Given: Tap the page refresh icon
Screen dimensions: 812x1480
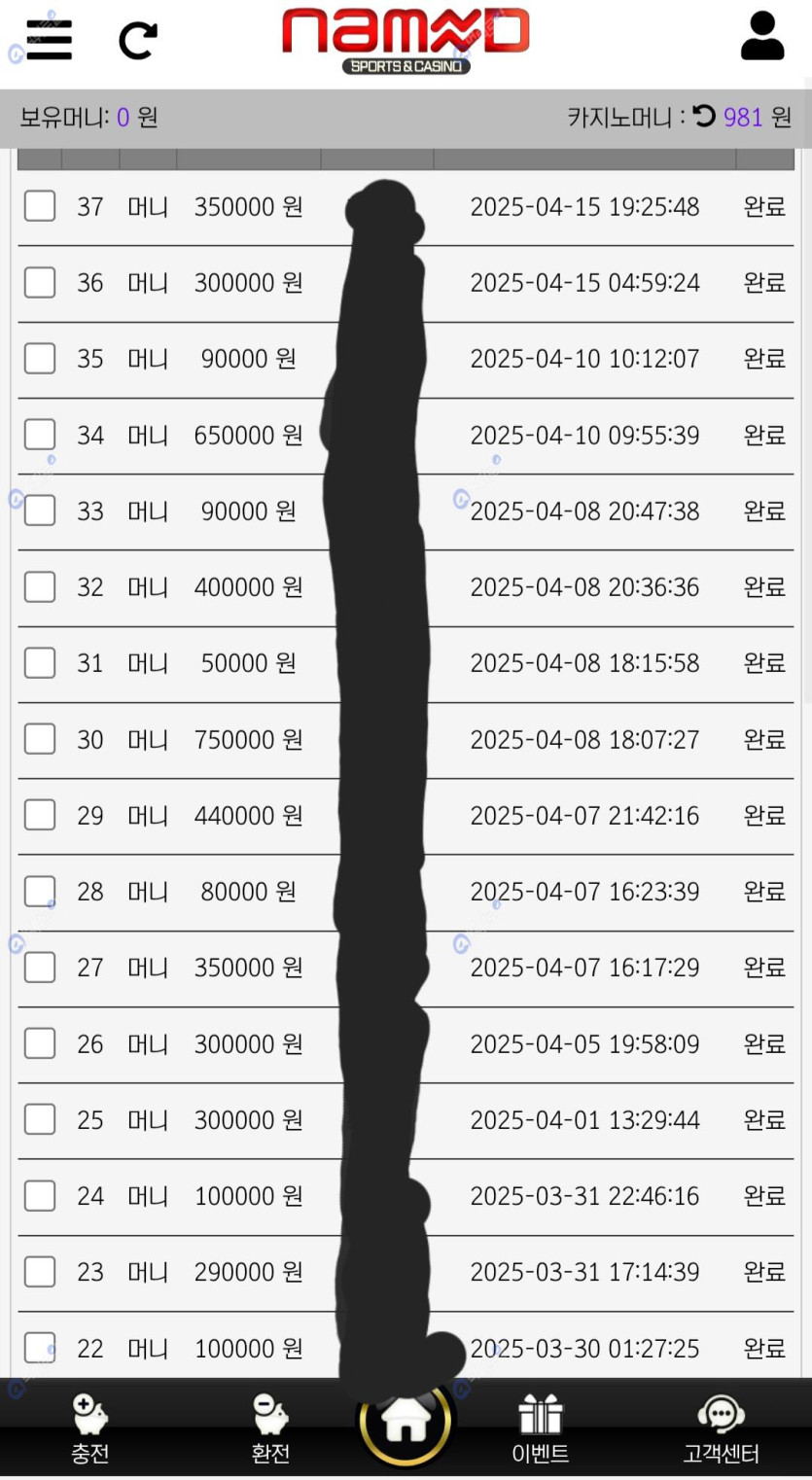Looking at the screenshot, I should click(x=137, y=41).
